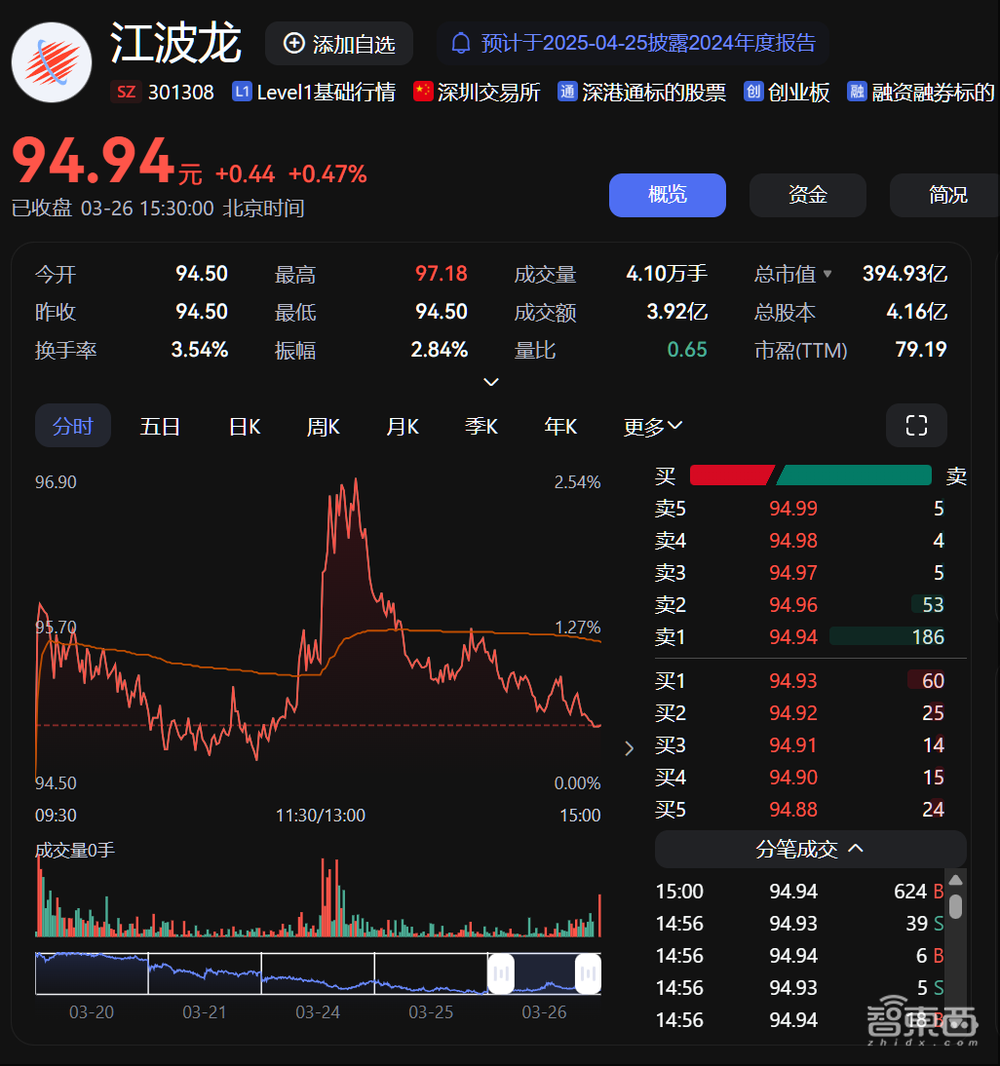Click the plus icon in 添加自选
This screenshot has height=1066, width=1000.
pos(293,43)
